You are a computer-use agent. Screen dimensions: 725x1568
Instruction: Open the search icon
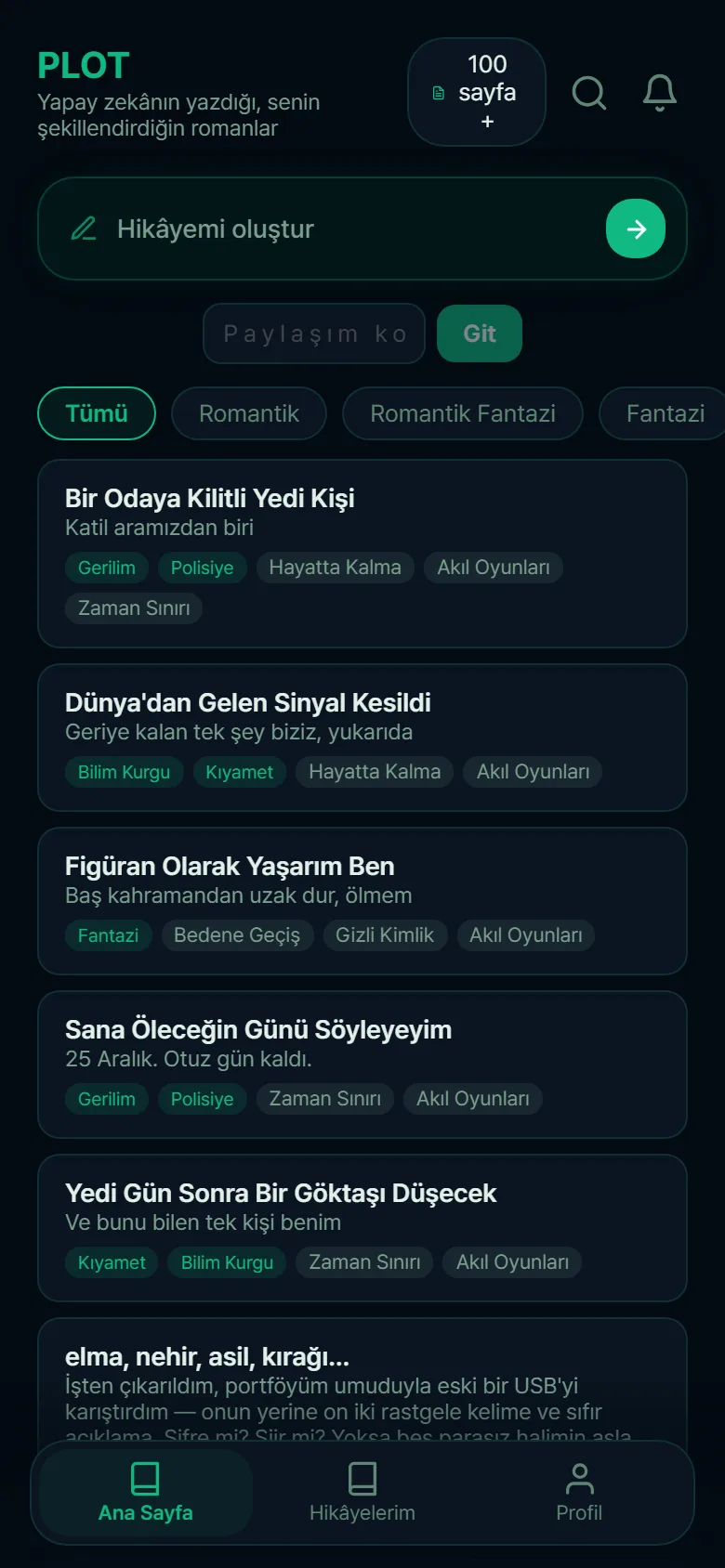click(x=589, y=92)
